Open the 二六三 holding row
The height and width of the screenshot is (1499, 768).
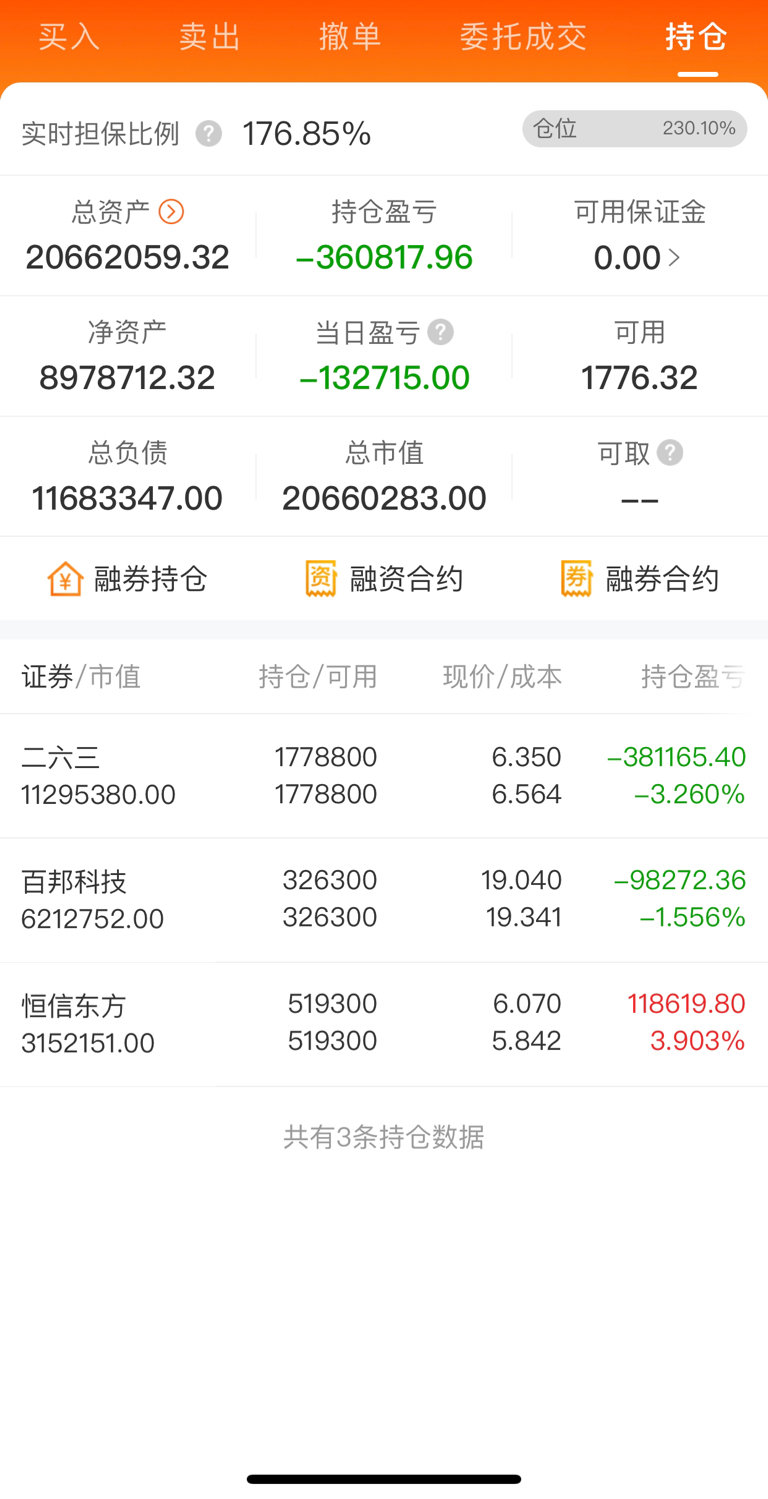[x=384, y=776]
